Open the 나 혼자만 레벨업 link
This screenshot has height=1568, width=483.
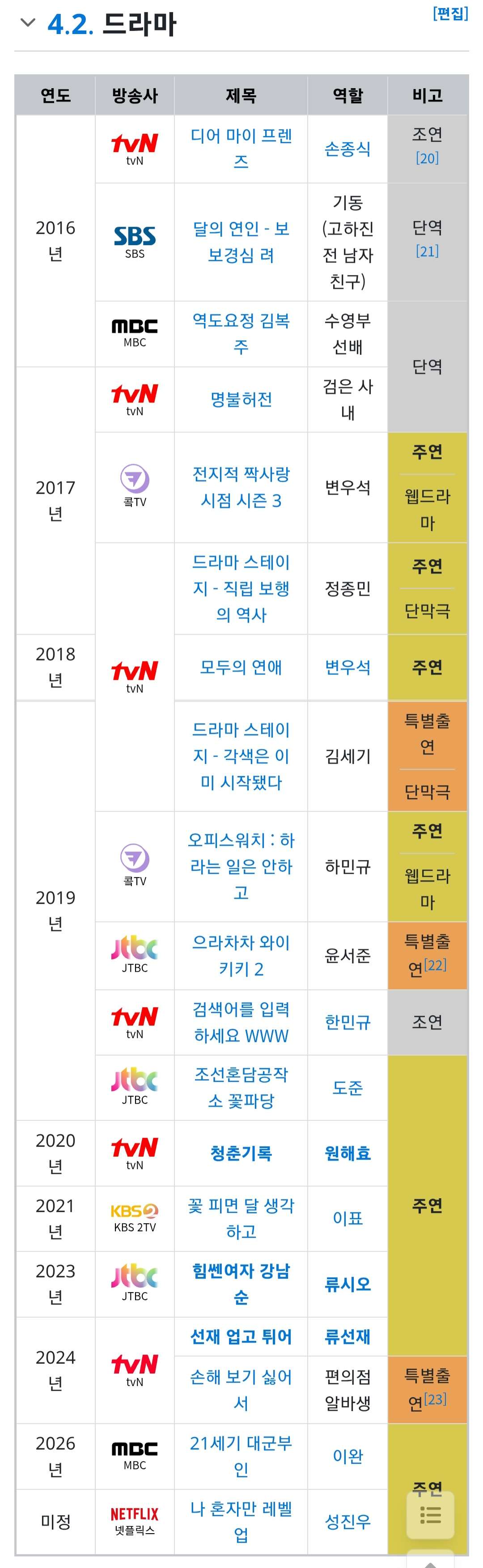tap(241, 1521)
